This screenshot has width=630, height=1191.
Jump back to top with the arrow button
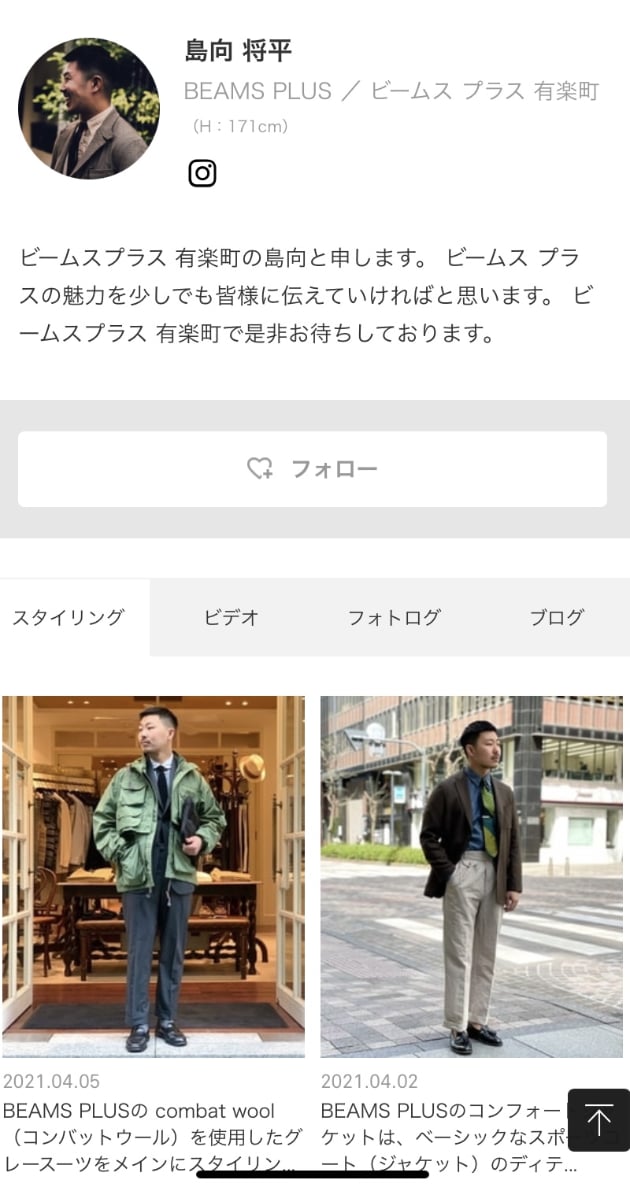(598, 1120)
